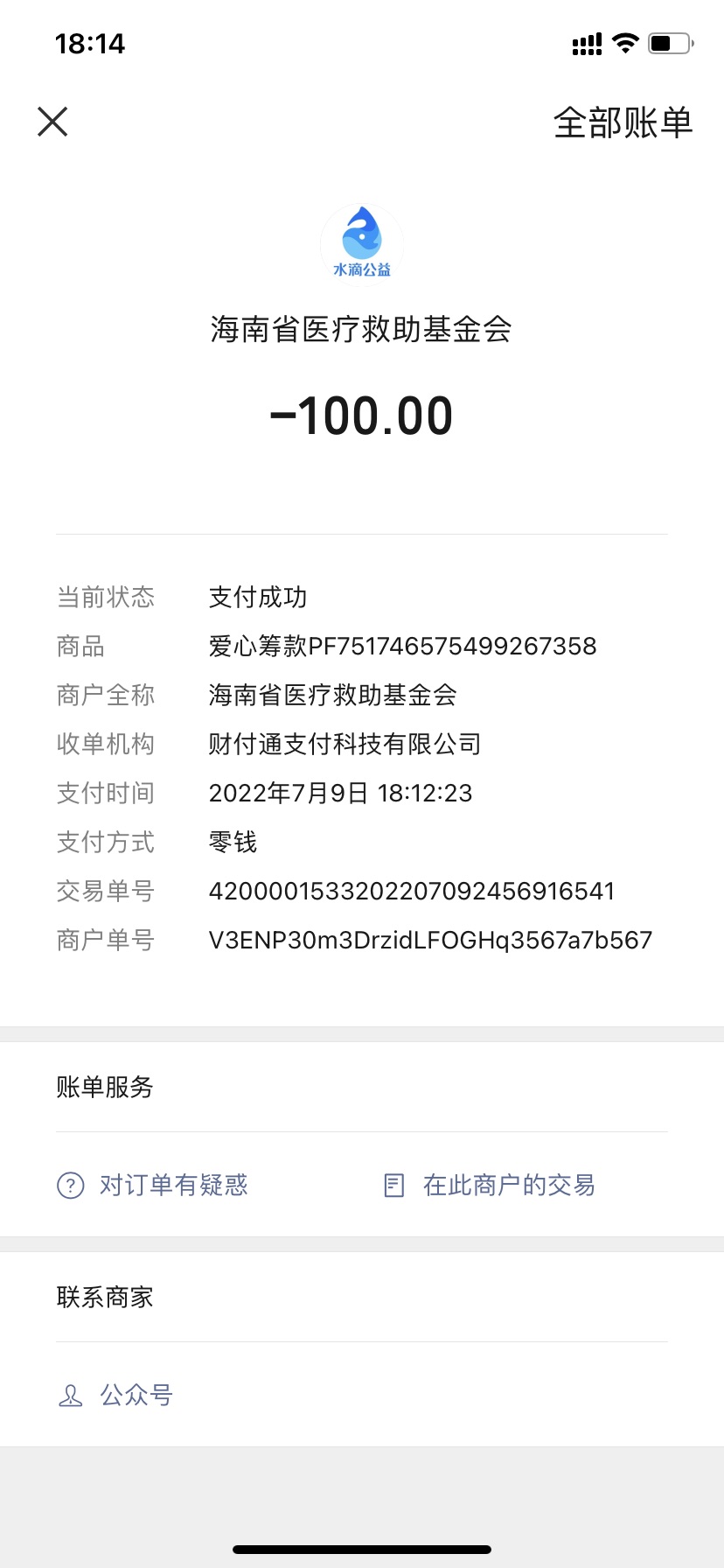Image resolution: width=724 pixels, height=1568 pixels.
Task: View 在此商户的交易 transactions
Action: [491, 1186]
